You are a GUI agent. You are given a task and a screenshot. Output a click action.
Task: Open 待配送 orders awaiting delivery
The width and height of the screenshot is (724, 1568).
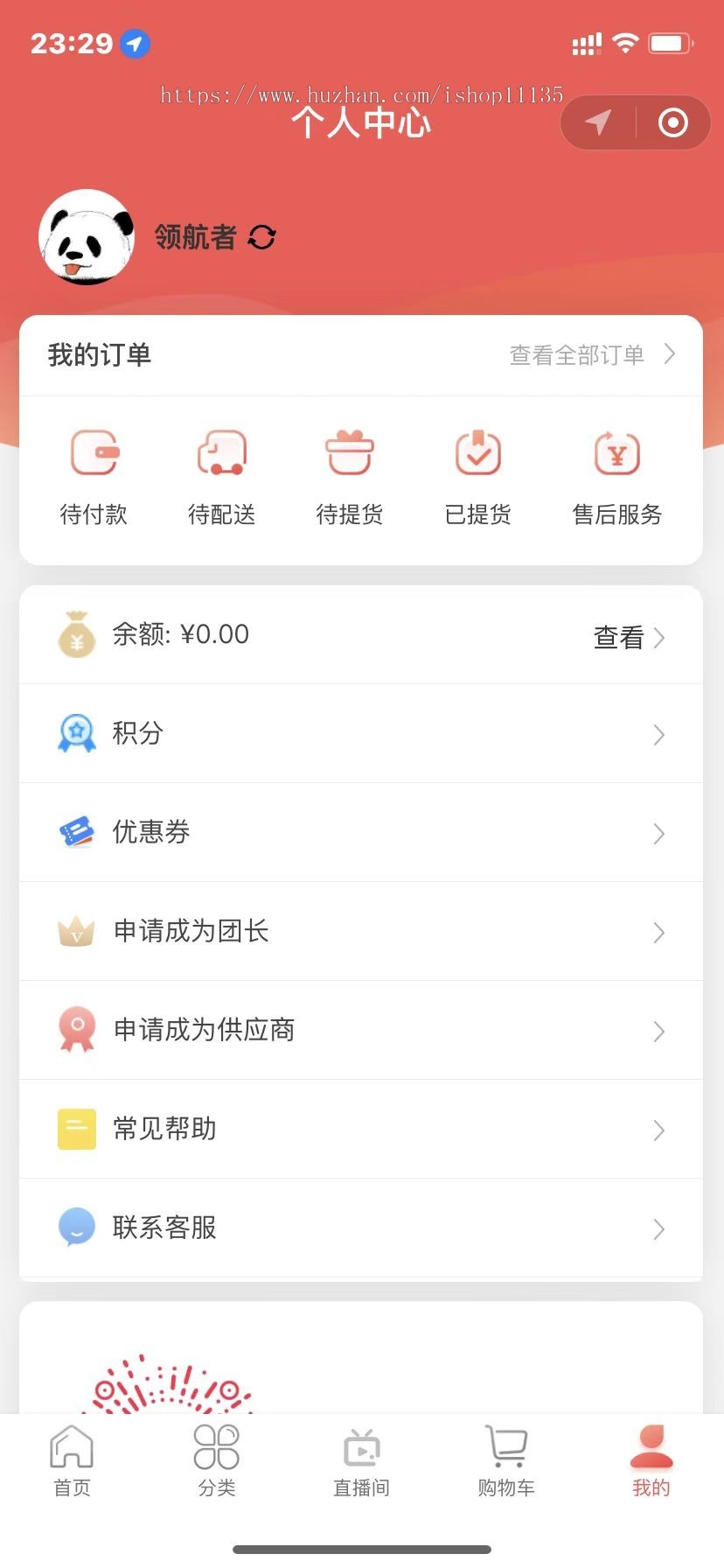221,478
